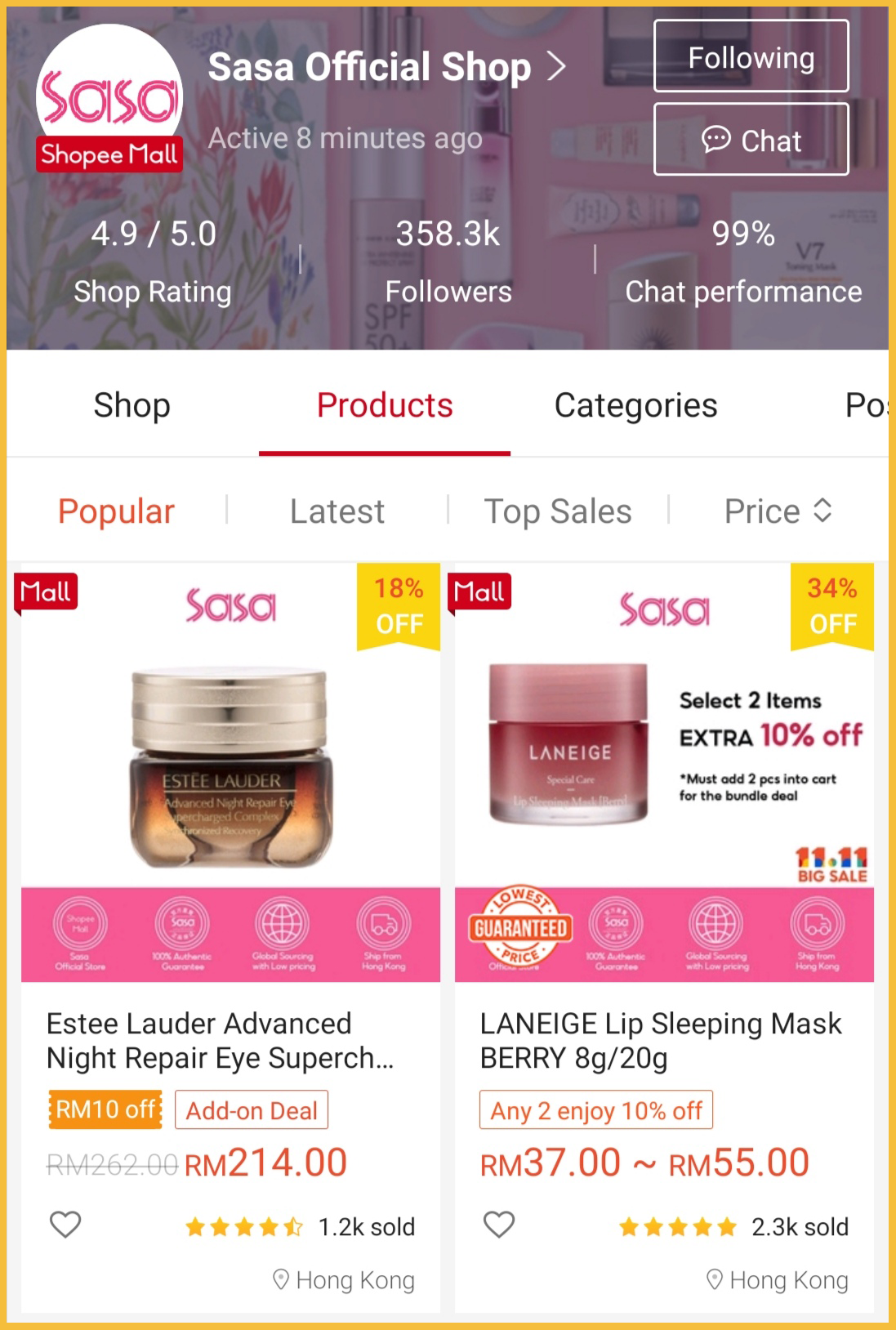Viewport: 896px width, 1330px height.
Task: Open Sasa Official Shop profile
Action: click(x=384, y=67)
